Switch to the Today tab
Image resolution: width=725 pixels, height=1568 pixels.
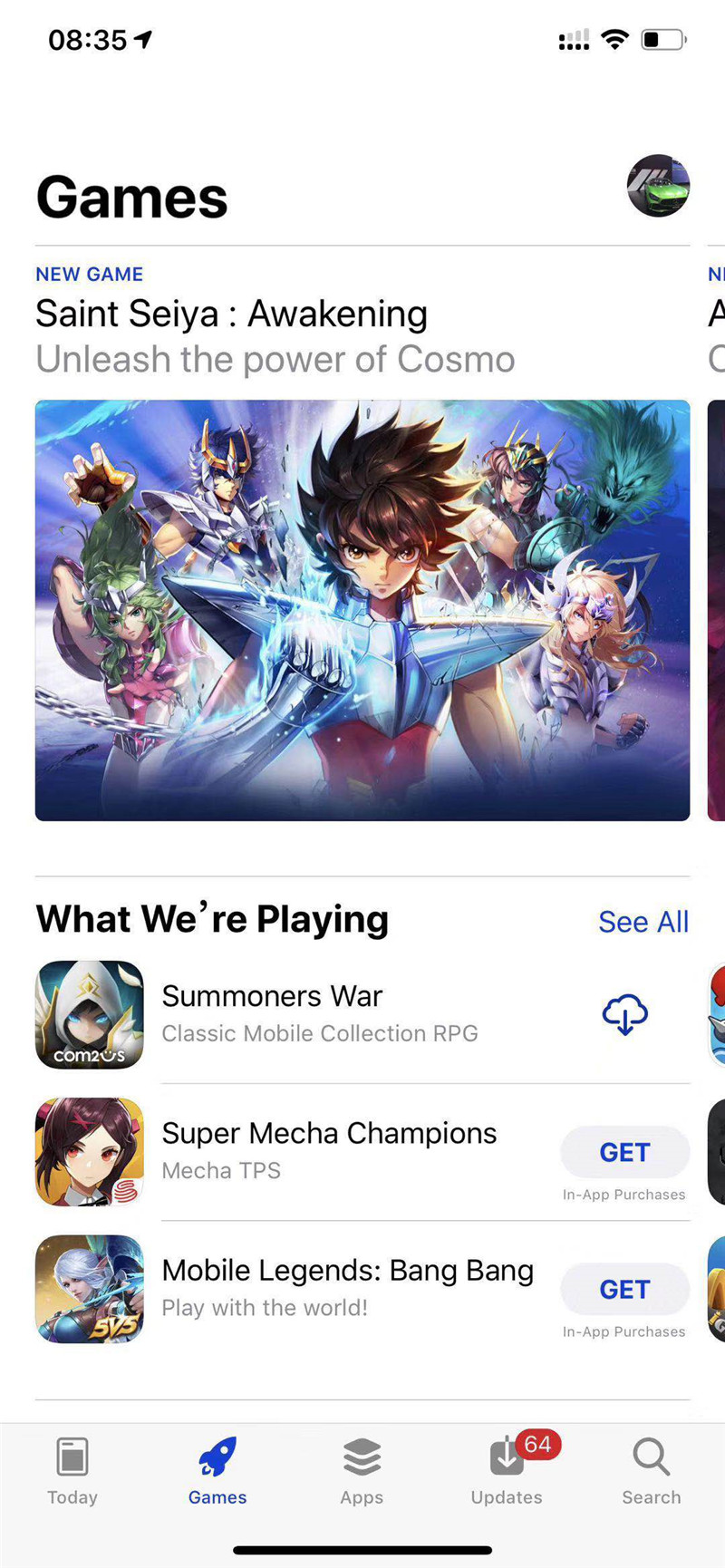point(72,1470)
